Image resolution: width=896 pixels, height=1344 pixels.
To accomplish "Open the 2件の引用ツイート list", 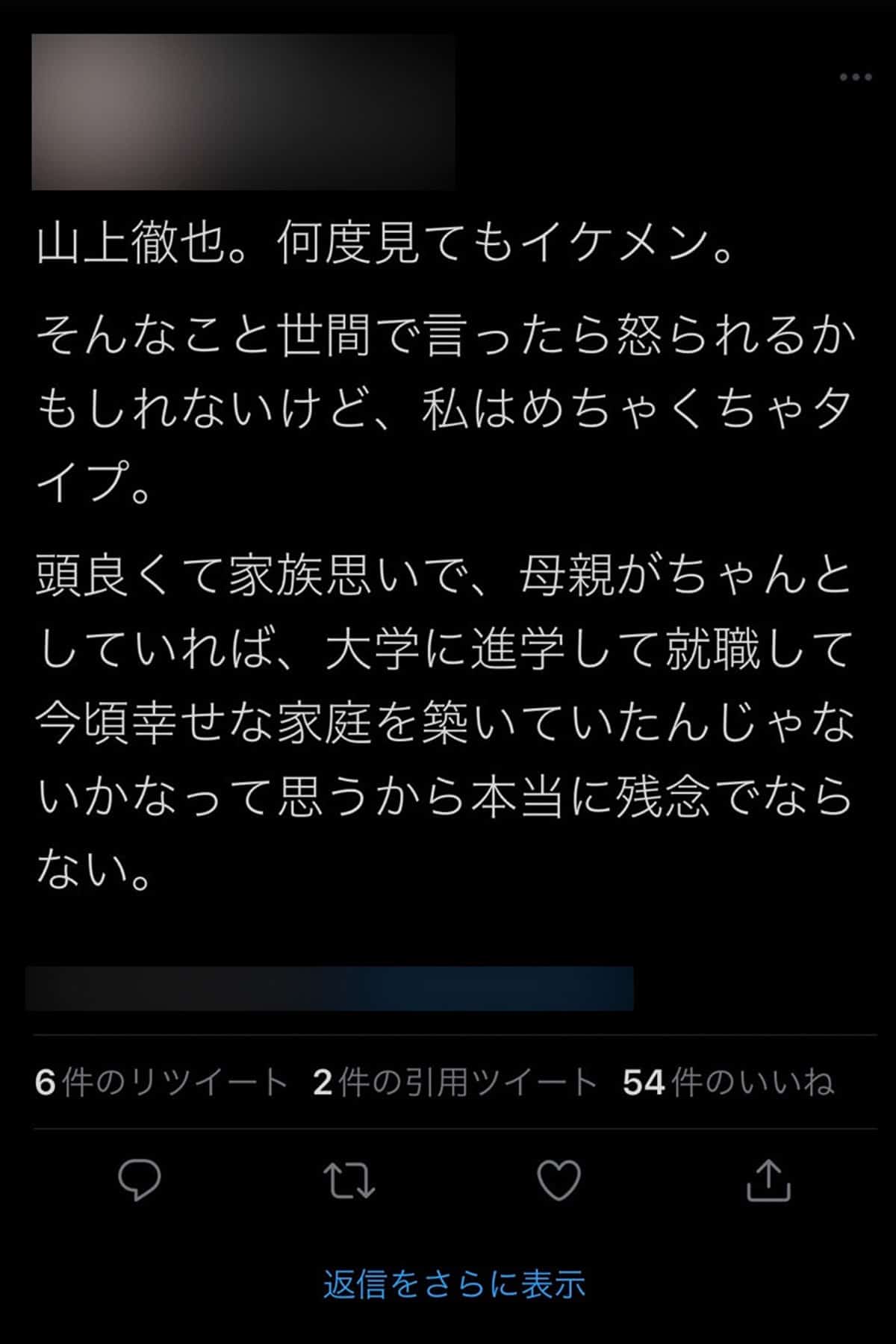I will click(x=455, y=1083).
